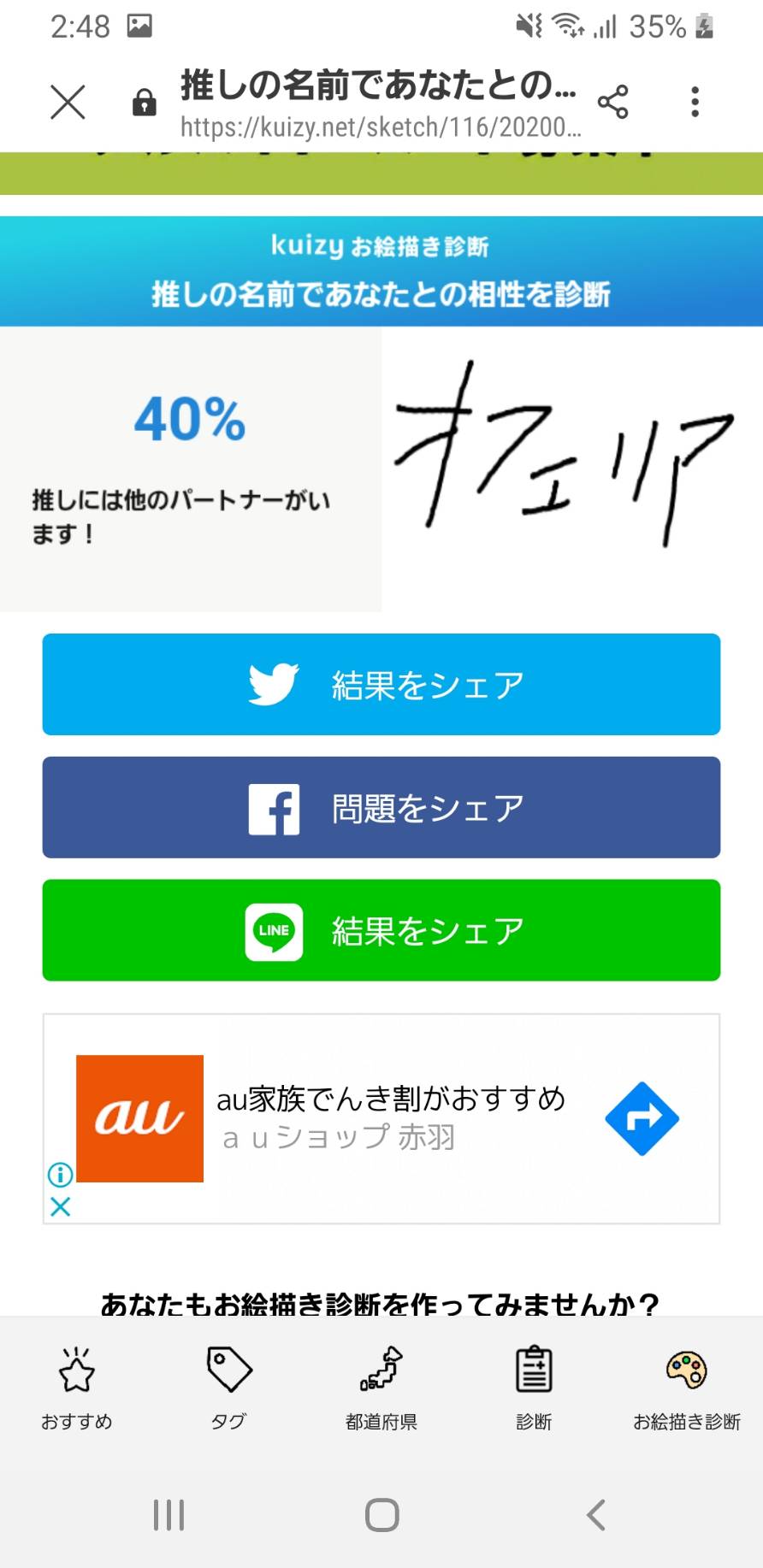Open the 都道府県 tab
Image resolution: width=763 pixels, height=1568 pixels.
pyautogui.click(x=381, y=1387)
